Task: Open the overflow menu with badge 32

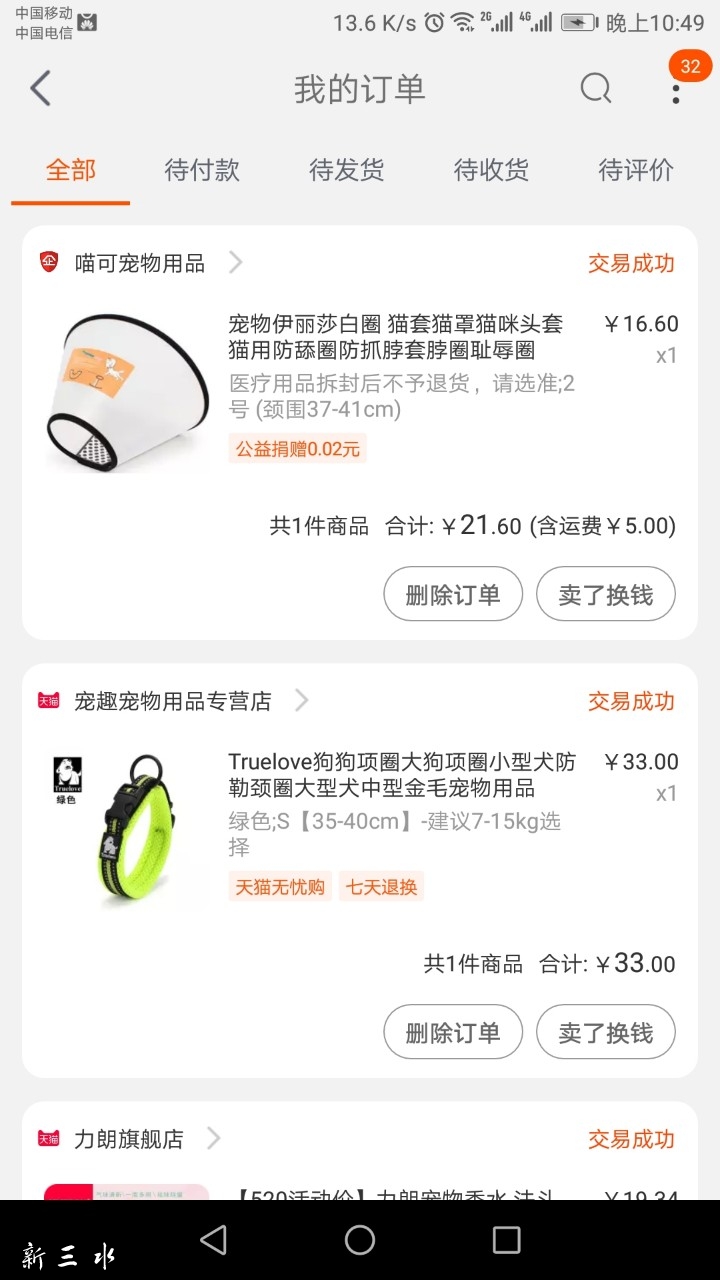Action: [x=677, y=90]
